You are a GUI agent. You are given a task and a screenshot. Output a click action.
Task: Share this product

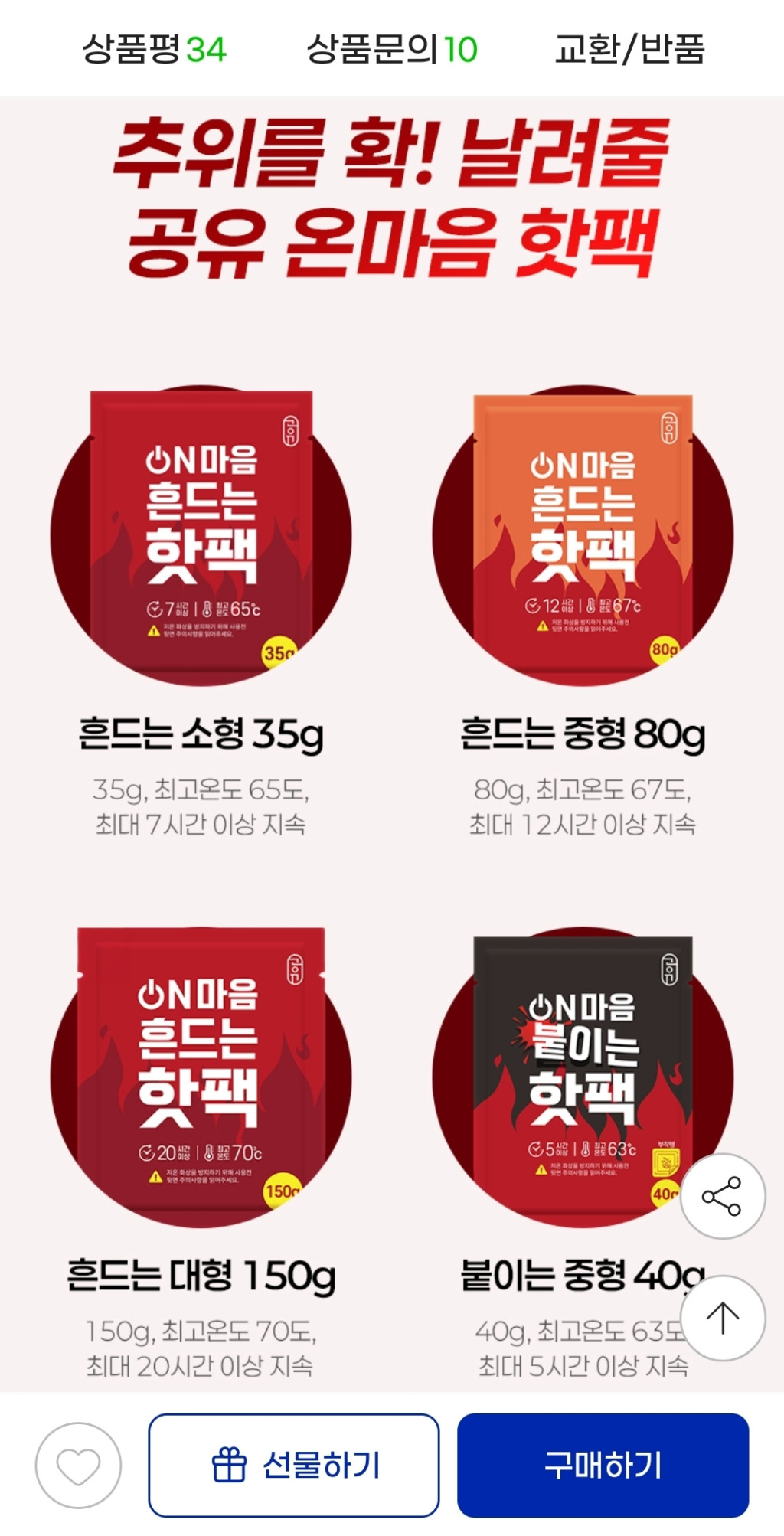(722, 1195)
